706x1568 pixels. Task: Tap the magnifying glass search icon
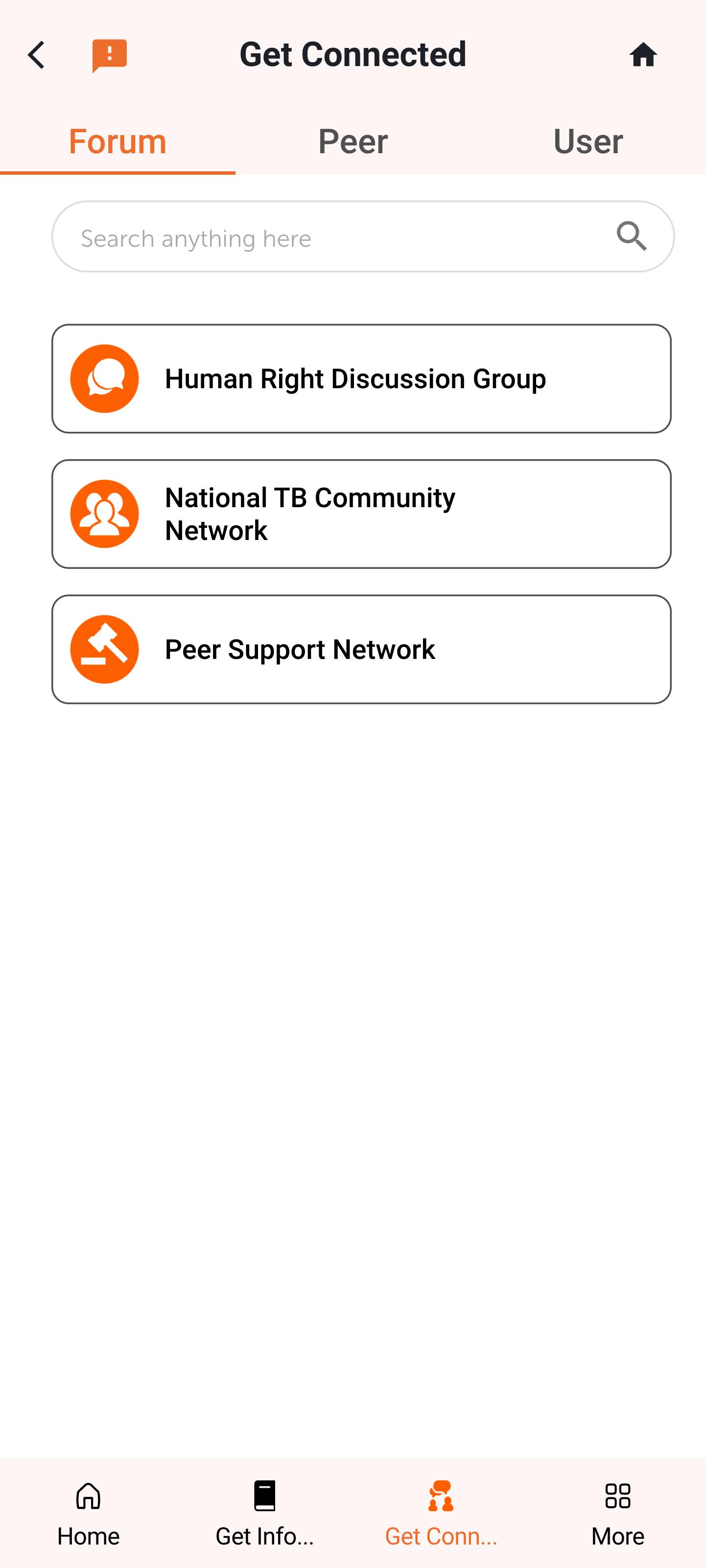pos(632,236)
